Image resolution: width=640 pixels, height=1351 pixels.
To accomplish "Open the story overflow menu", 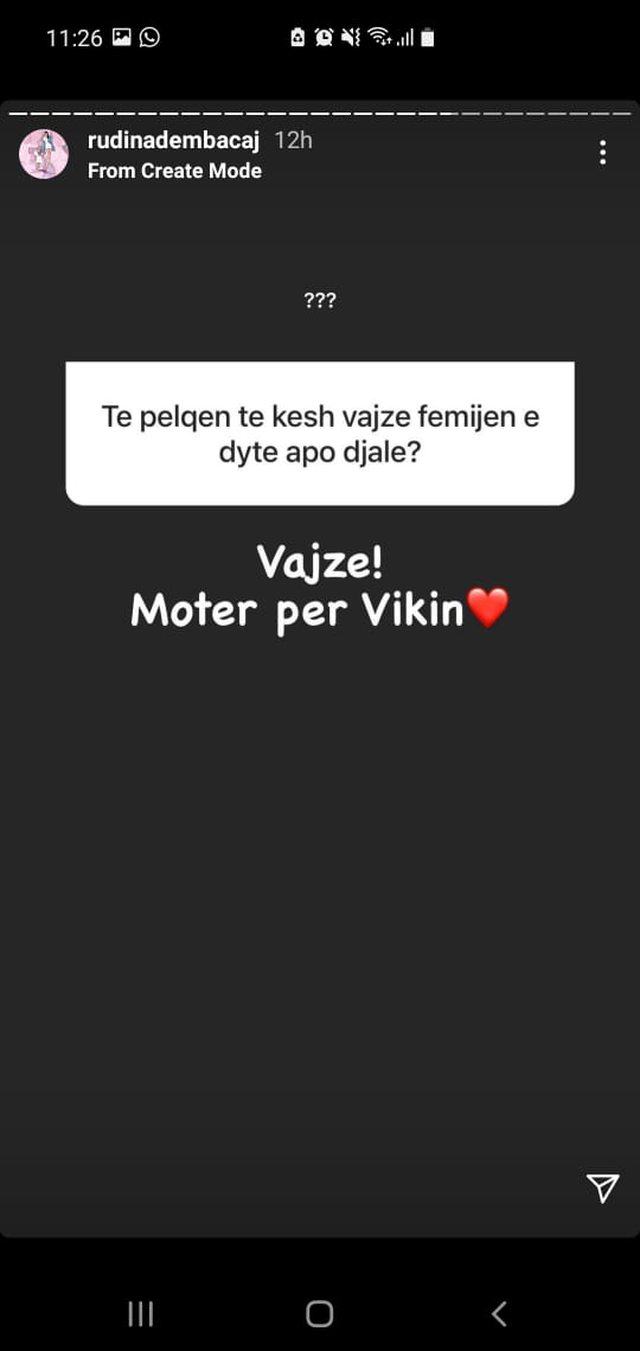I will tap(602, 153).
